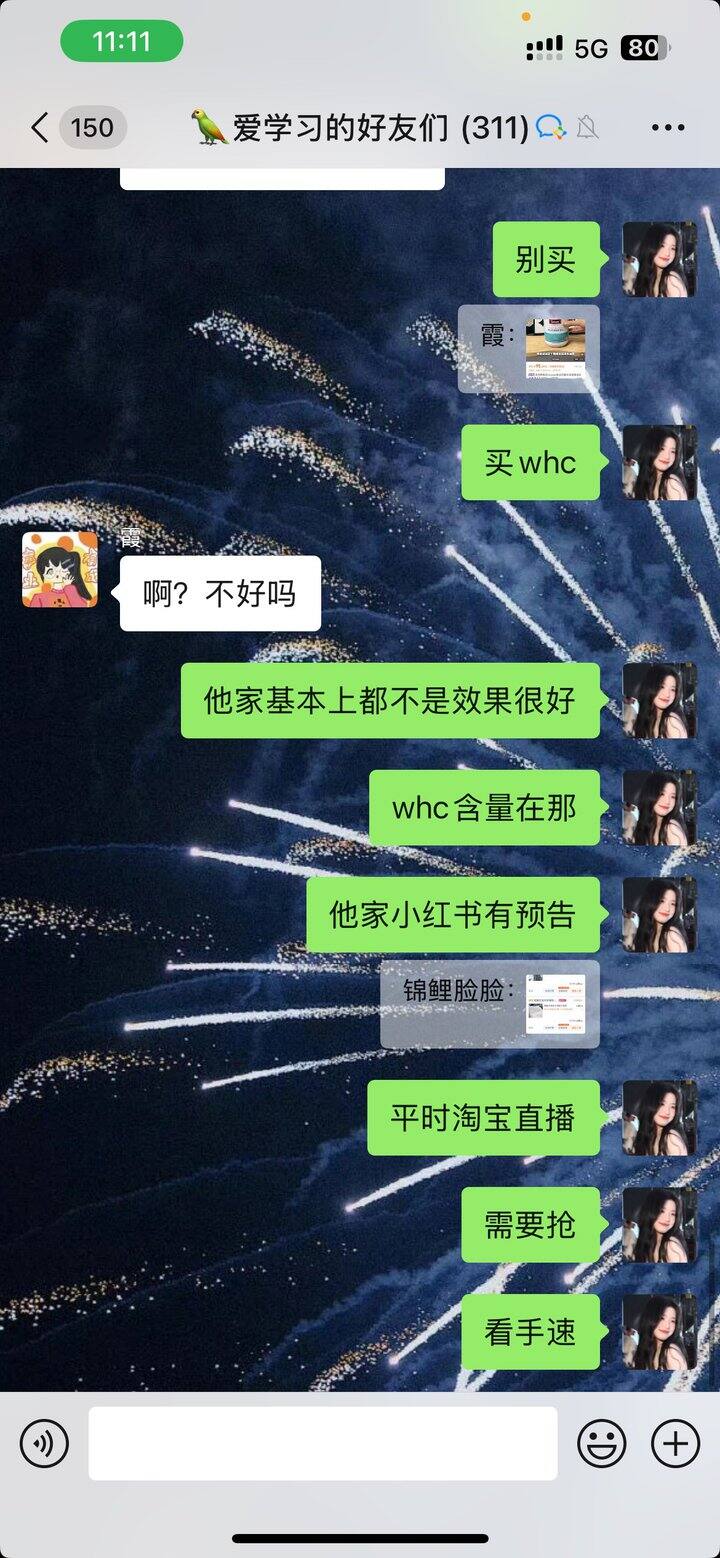Image resolution: width=720 pixels, height=1558 pixels.
Task: Open 霞's avatar profile
Action: click(60, 570)
